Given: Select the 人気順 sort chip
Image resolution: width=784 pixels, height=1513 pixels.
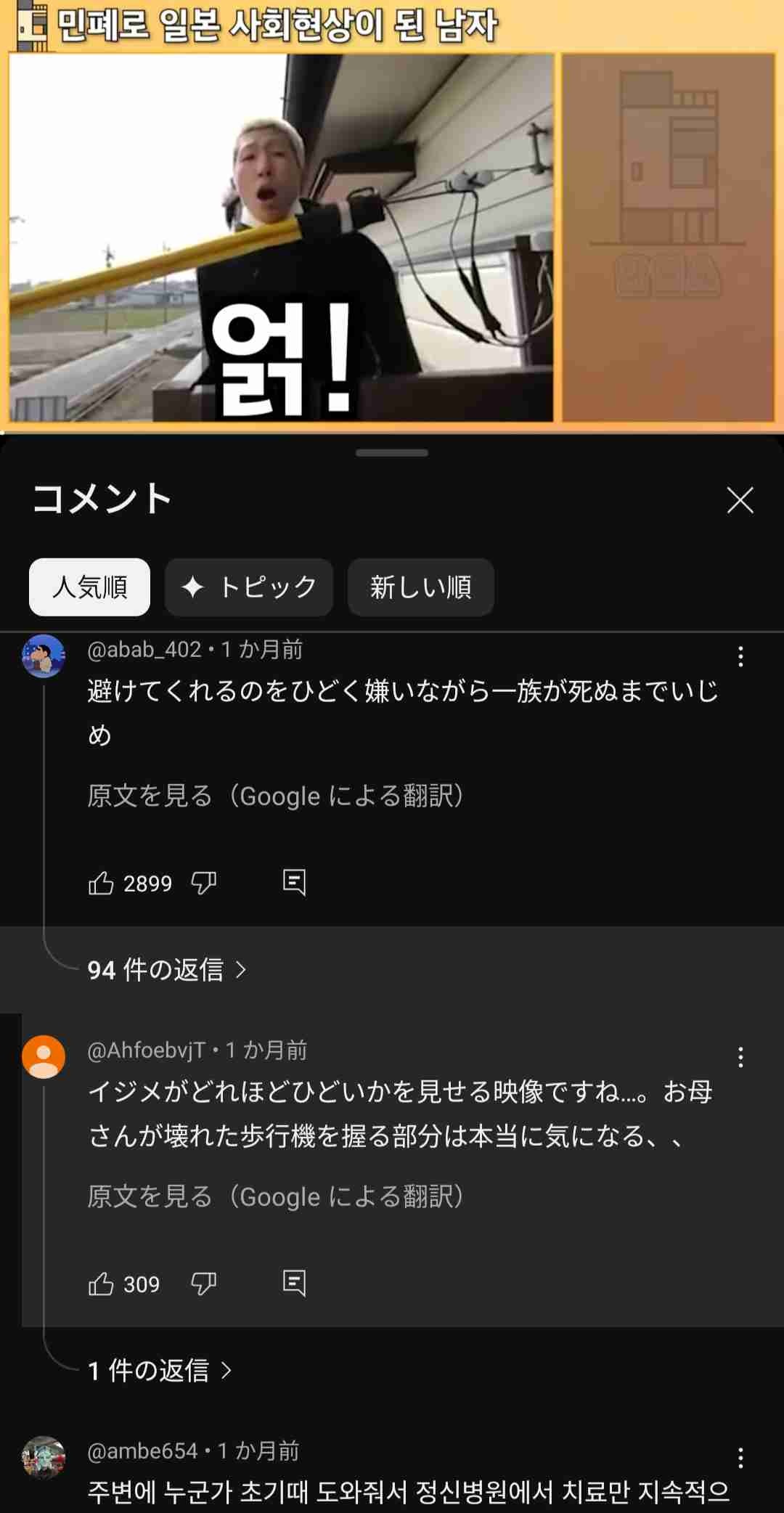Looking at the screenshot, I should 89,587.
